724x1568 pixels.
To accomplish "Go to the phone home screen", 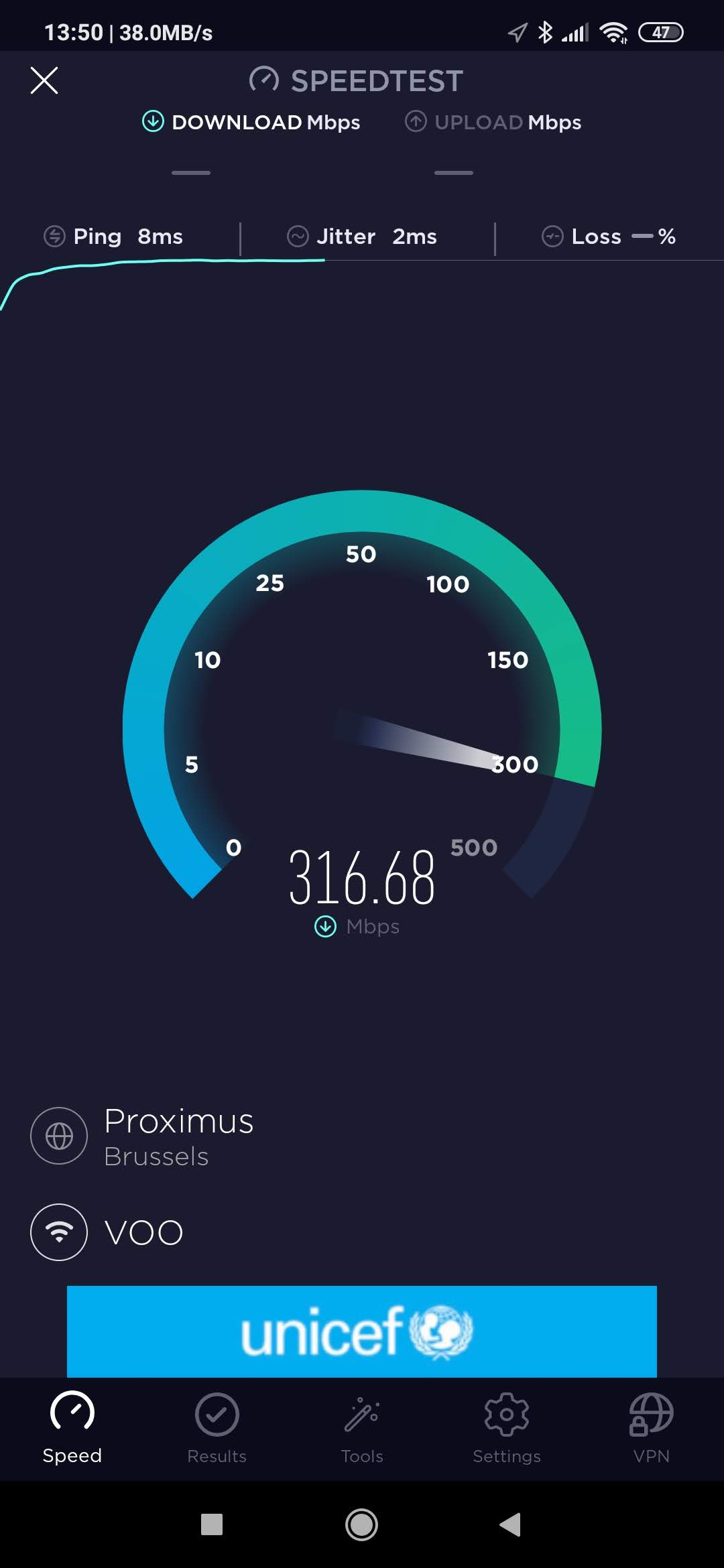I will [x=362, y=1524].
